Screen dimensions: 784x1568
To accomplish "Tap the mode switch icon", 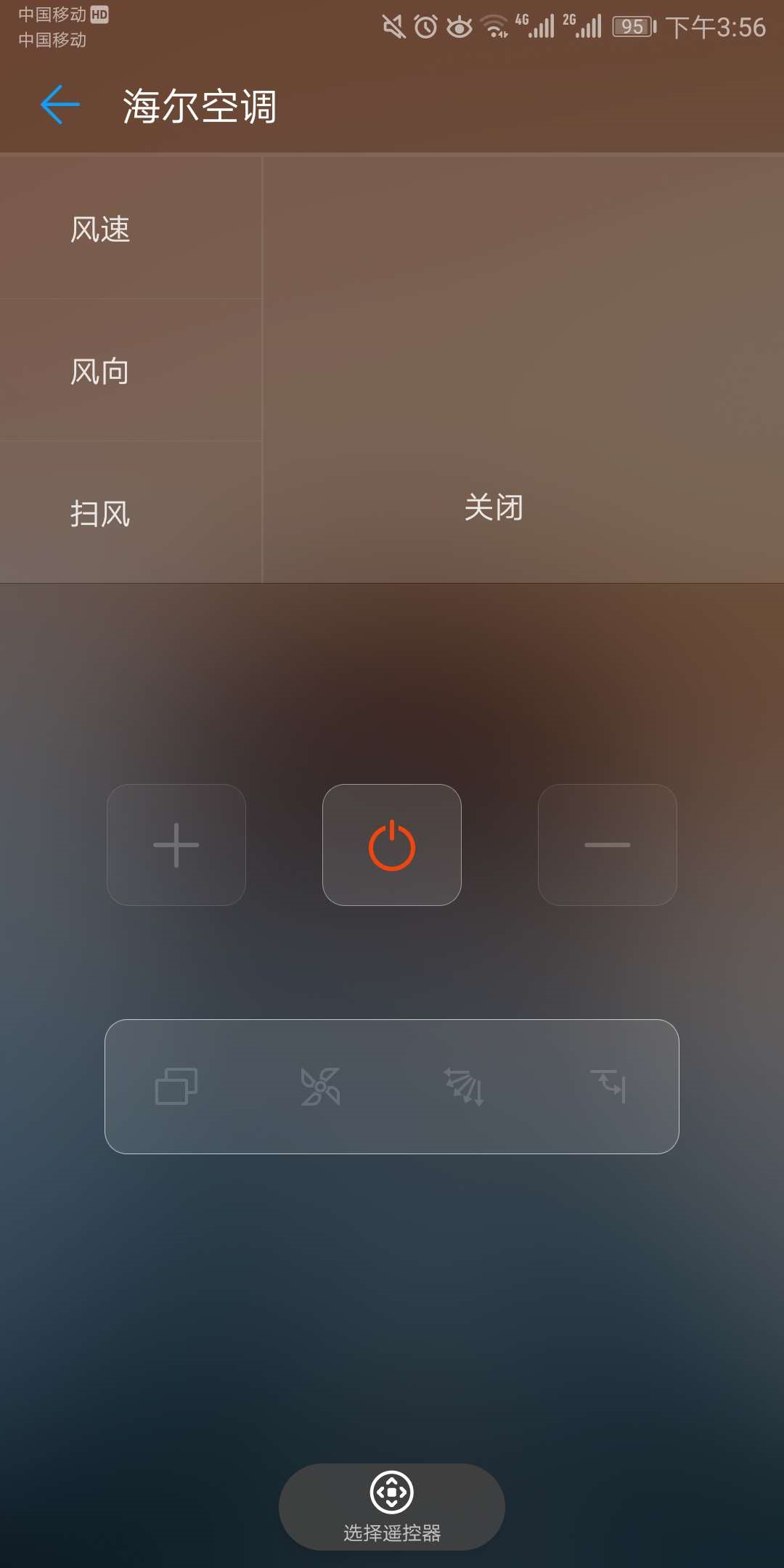I will coord(176,1087).
